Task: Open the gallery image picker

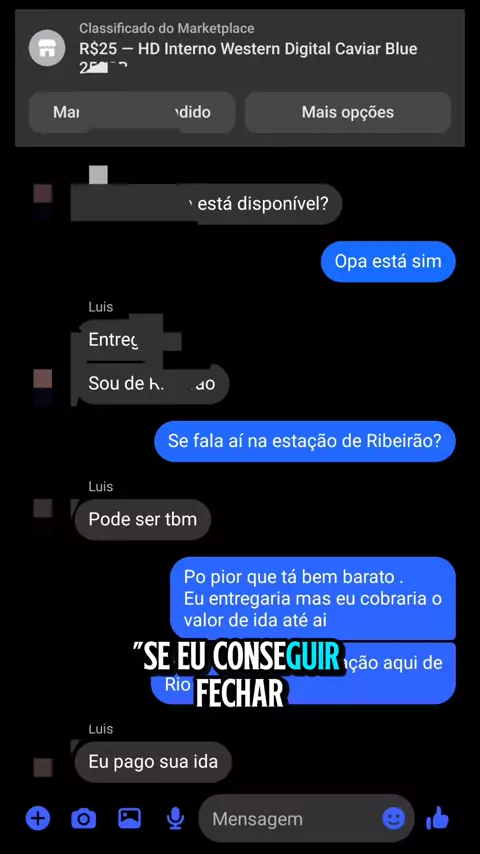Action: [x=130, y=818]
